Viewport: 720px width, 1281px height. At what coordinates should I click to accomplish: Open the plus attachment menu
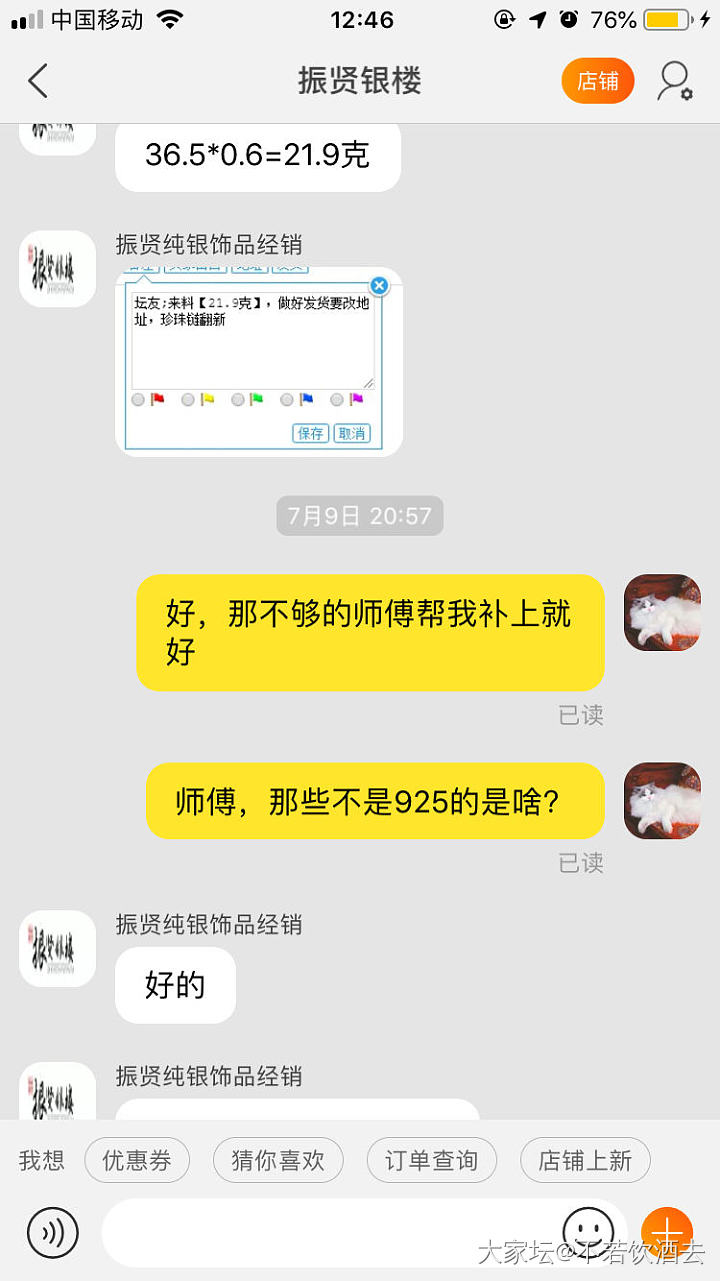point(667,1232)
